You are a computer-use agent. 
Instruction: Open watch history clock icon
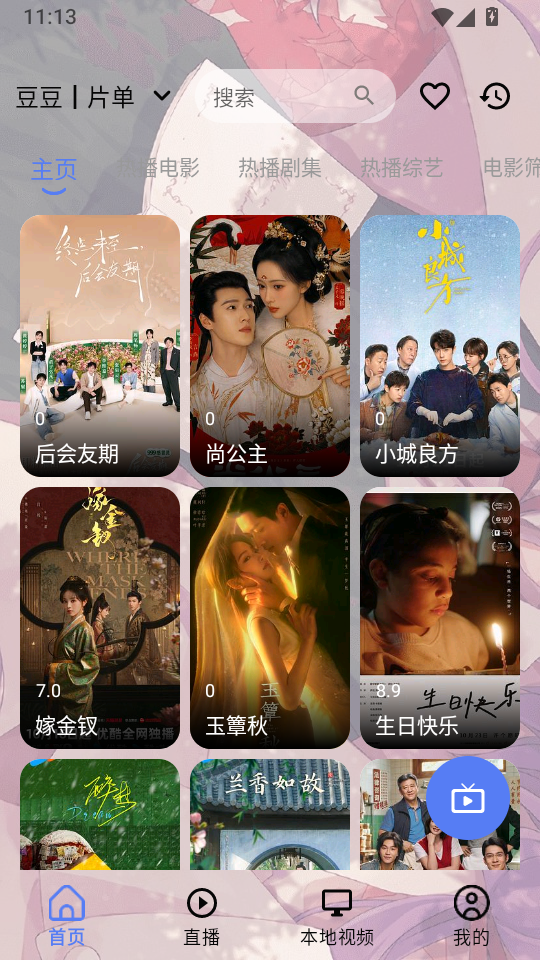pyautogui.click(x=495, y=96)
